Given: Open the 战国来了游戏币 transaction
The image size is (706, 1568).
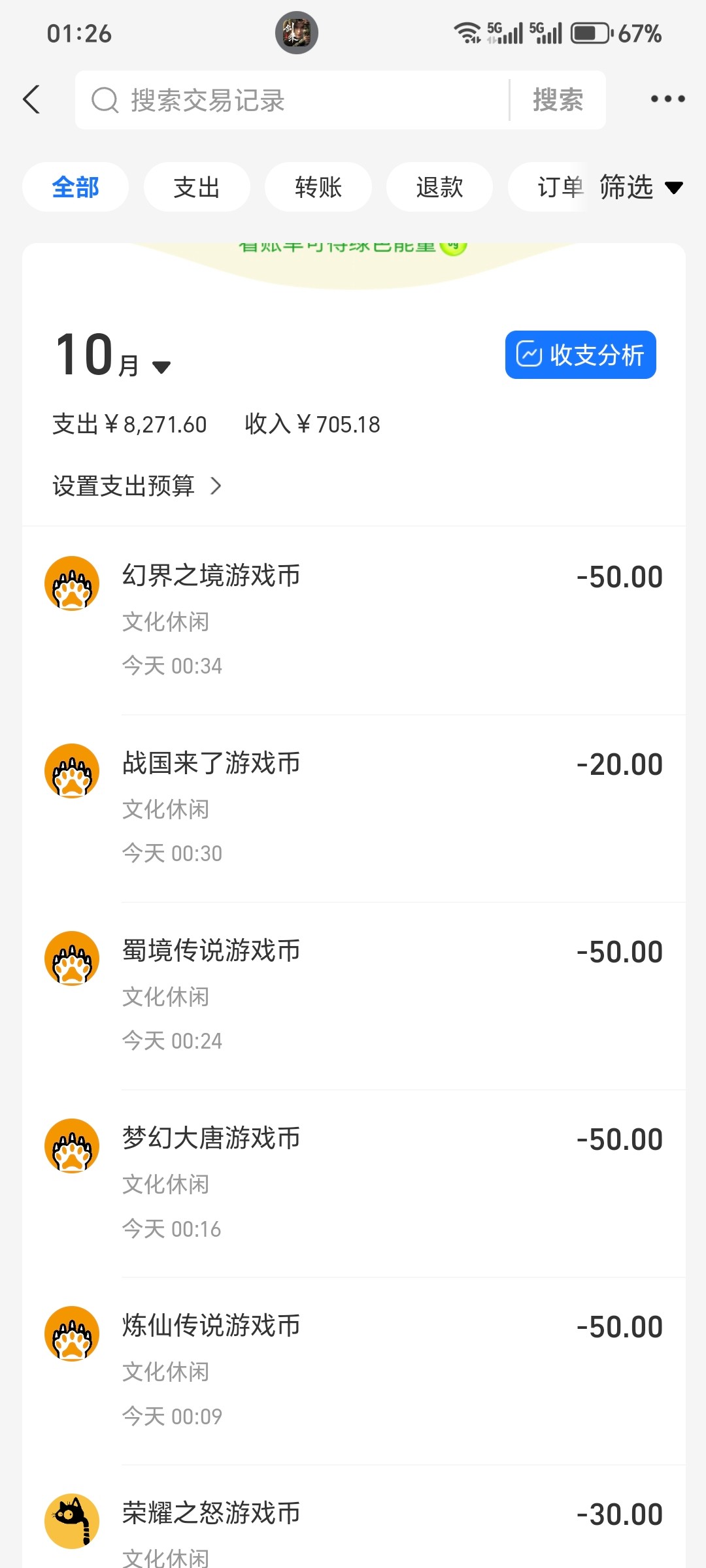Looking at the screenshot, I should point(354,808).
